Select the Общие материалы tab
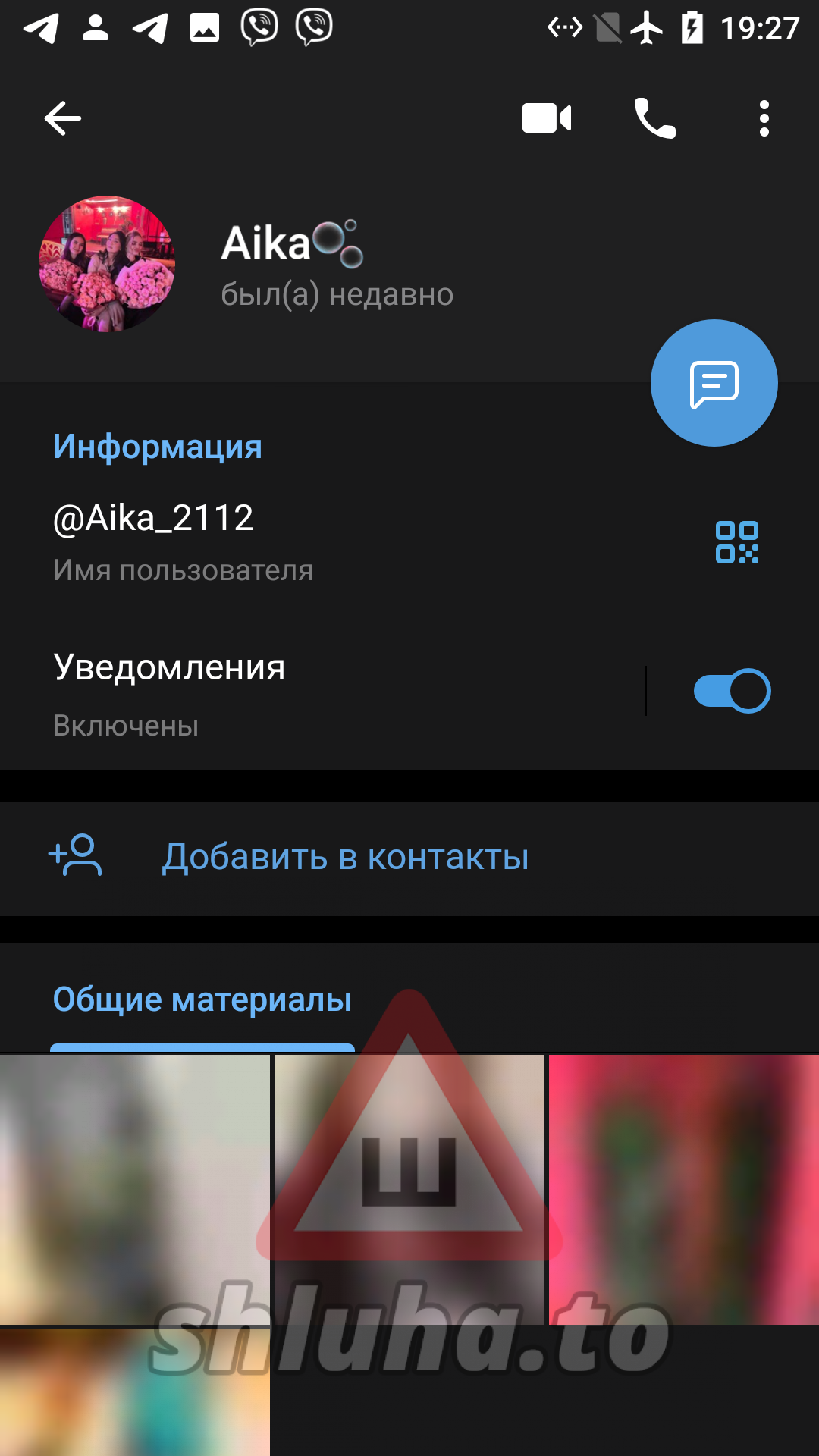819x1456 pixels. pyautogui.click(x=202, y=999)
